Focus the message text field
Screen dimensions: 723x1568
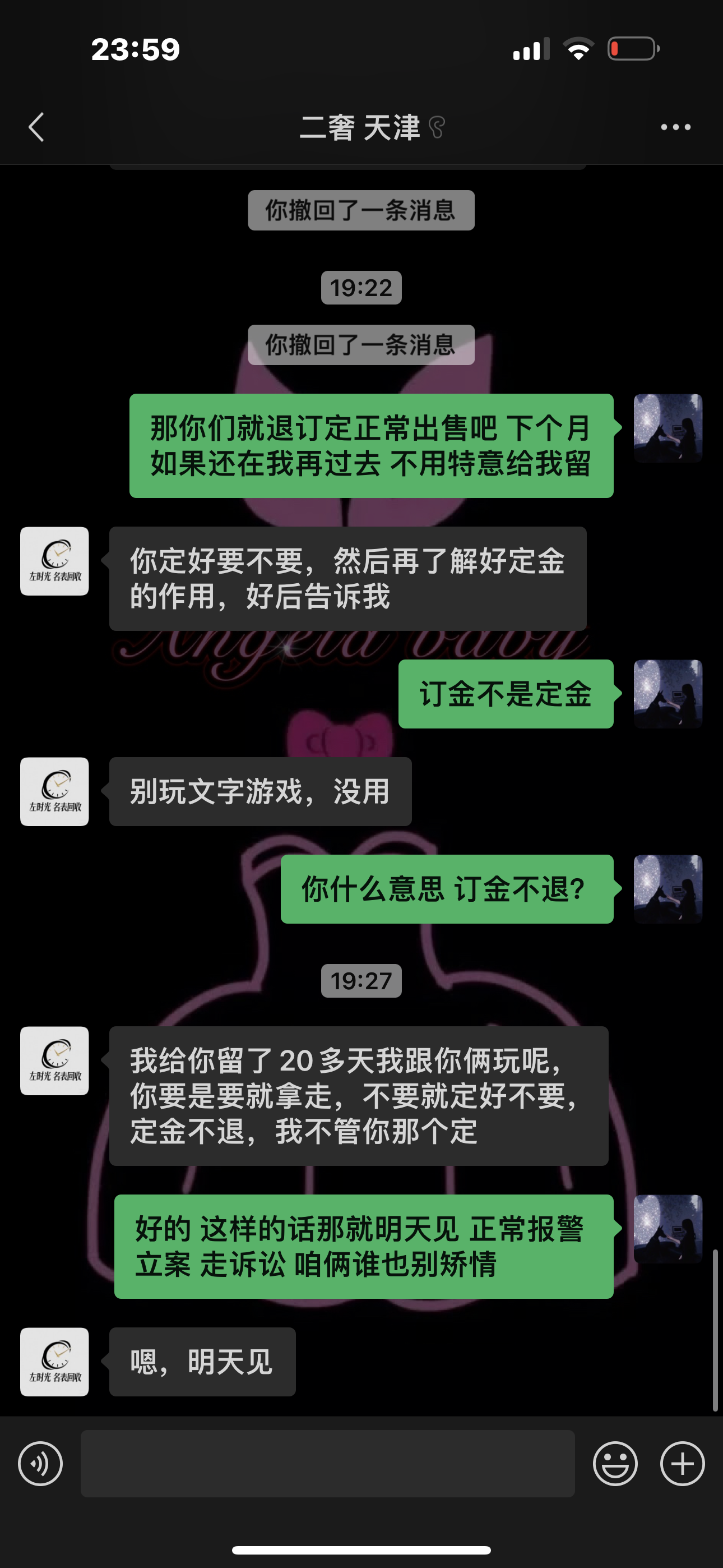coord(327,1463)
